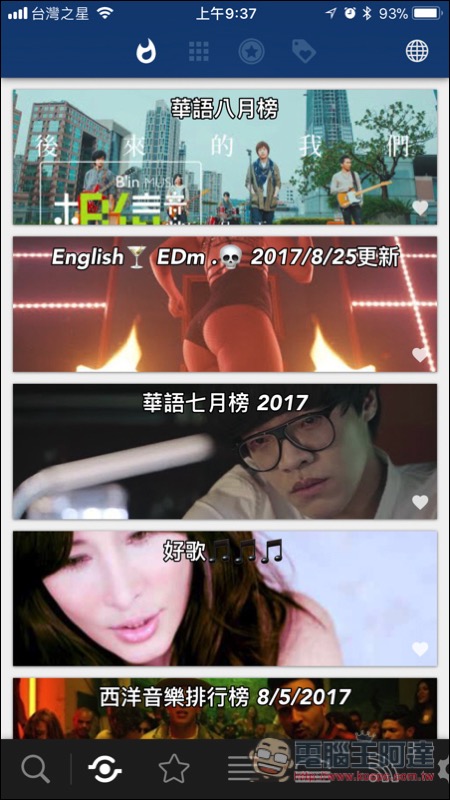Open English EDm 2017/8/25更新 playlist

(225, 304)
